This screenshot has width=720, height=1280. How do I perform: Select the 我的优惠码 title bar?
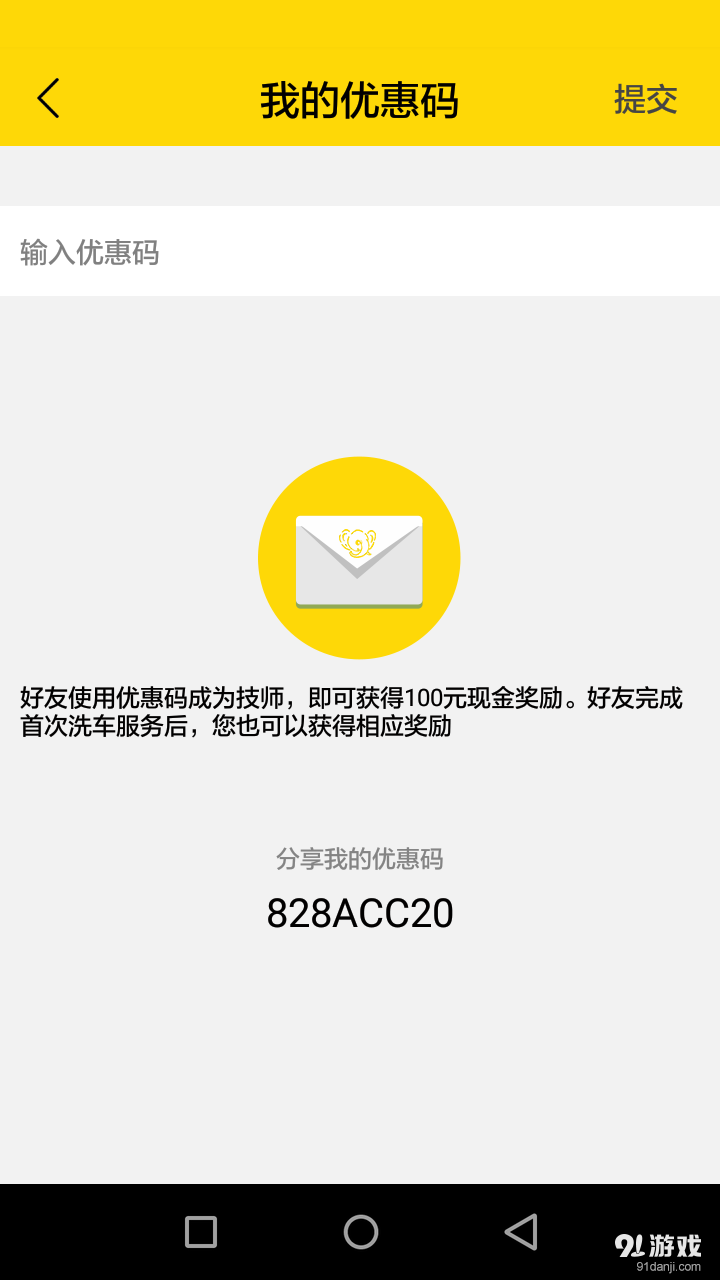360,97
